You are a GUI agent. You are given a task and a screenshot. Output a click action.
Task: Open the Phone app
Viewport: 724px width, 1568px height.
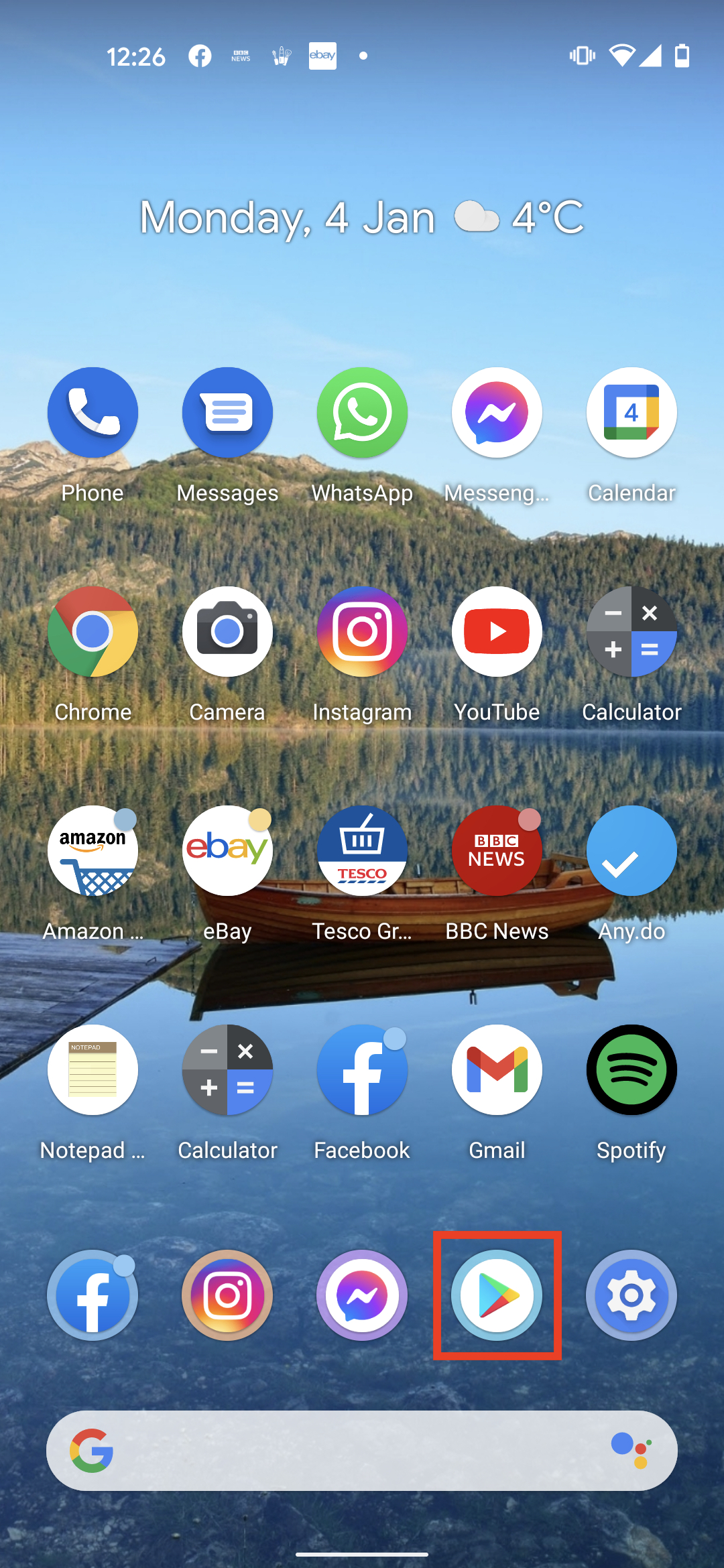(x=93, y=413)
